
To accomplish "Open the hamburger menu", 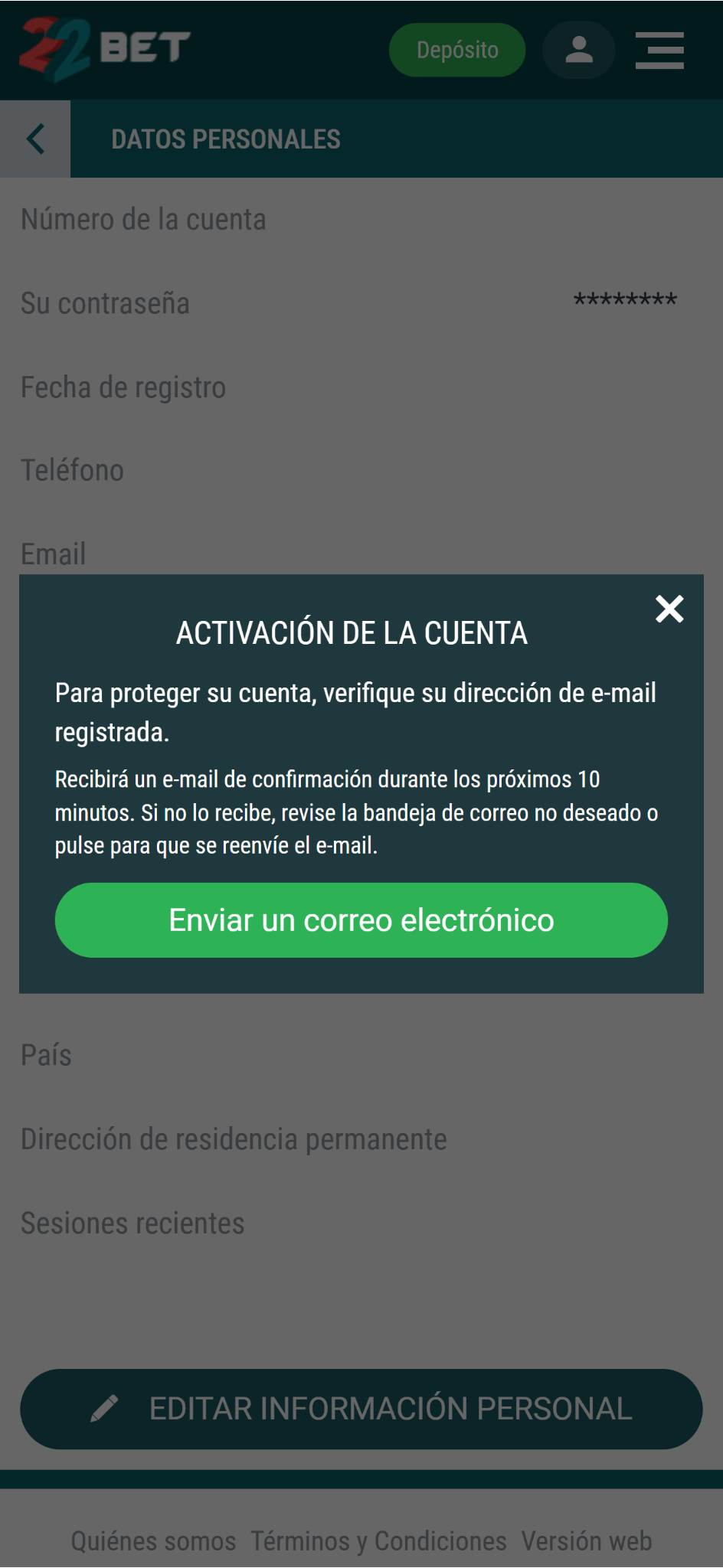I will tap(659, 51).
